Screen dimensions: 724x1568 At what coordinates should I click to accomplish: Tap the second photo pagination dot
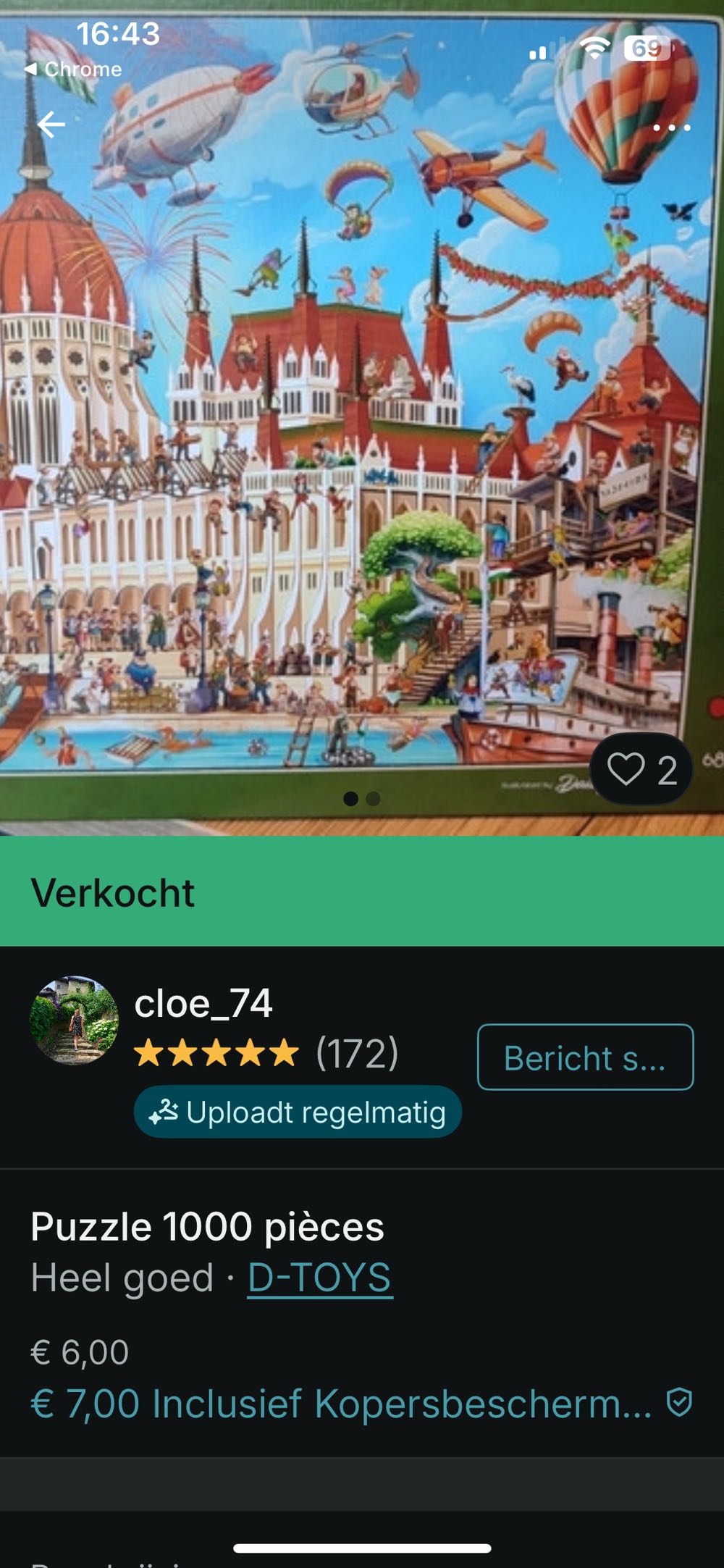374,800
